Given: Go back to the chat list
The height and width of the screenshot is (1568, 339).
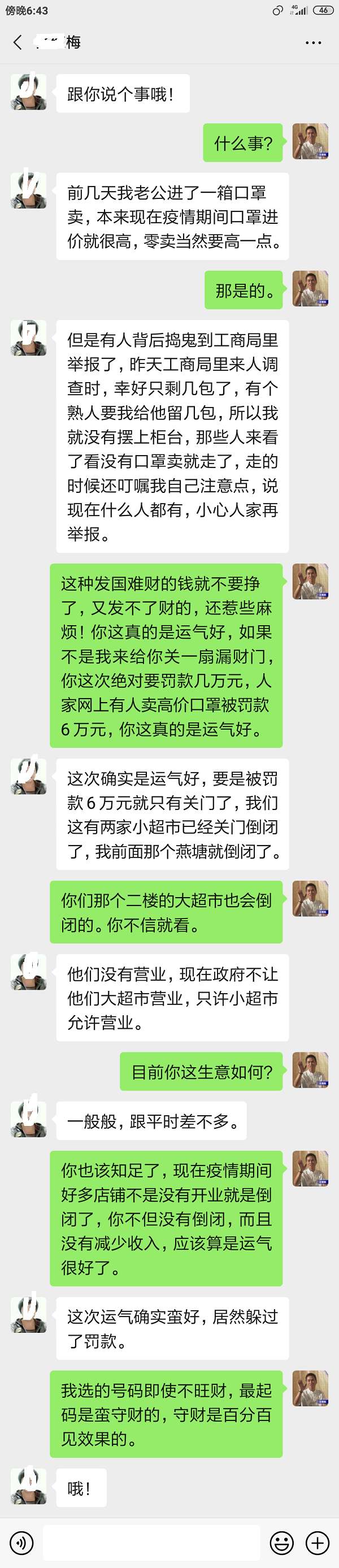Looking at the screenshot, I should [x=17, y=42].
